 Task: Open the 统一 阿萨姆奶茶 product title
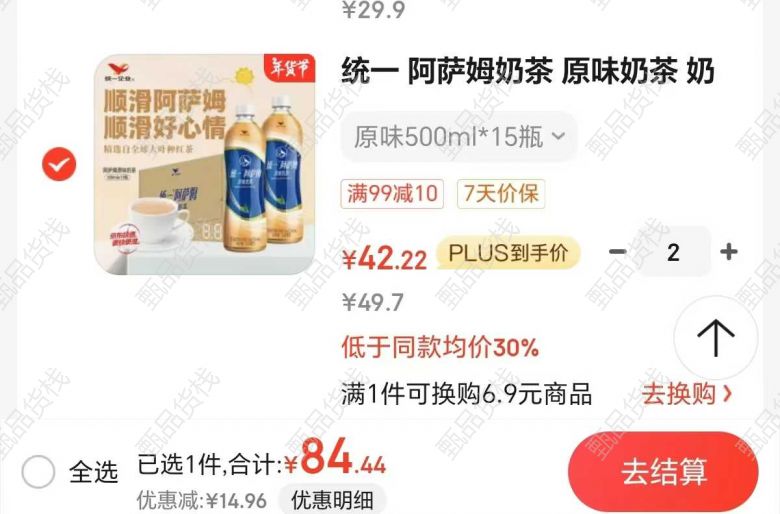527,72
